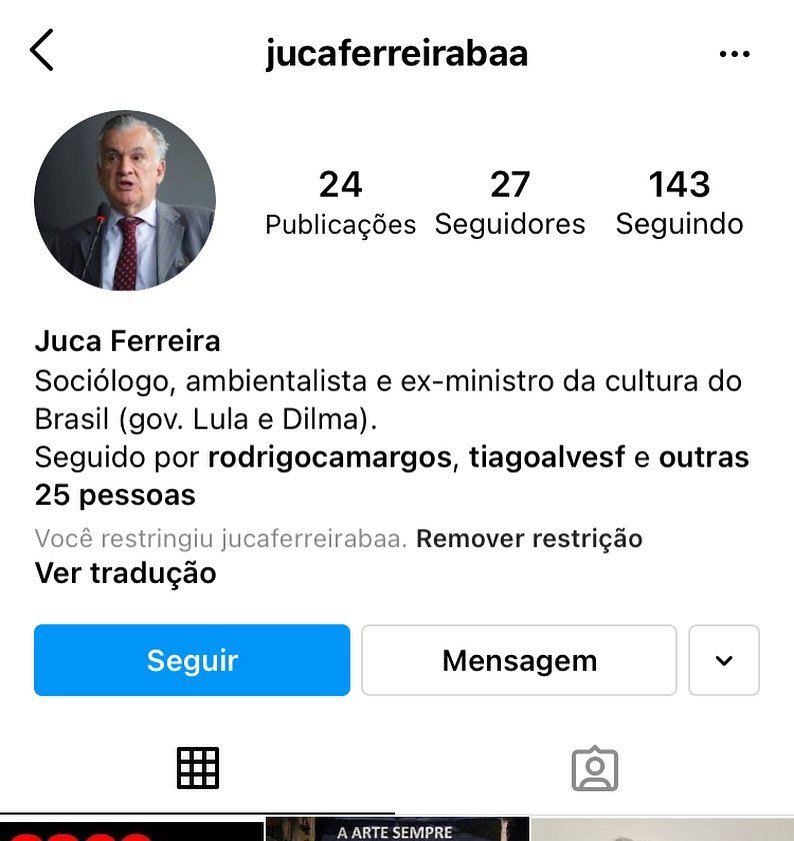This screenshot has height=841, width=794.
Task: Tap Remover restrição link
Action: [x=529, y=539]
